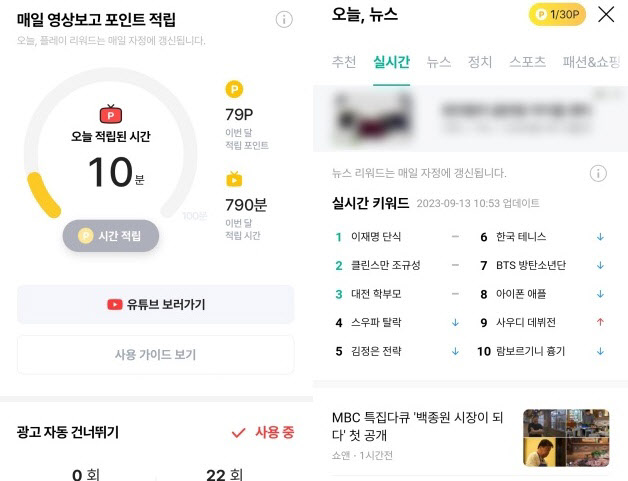Screen dimensions: 628x481
Task: Tap the 1/30P points badge
Action: coord(557,14)
